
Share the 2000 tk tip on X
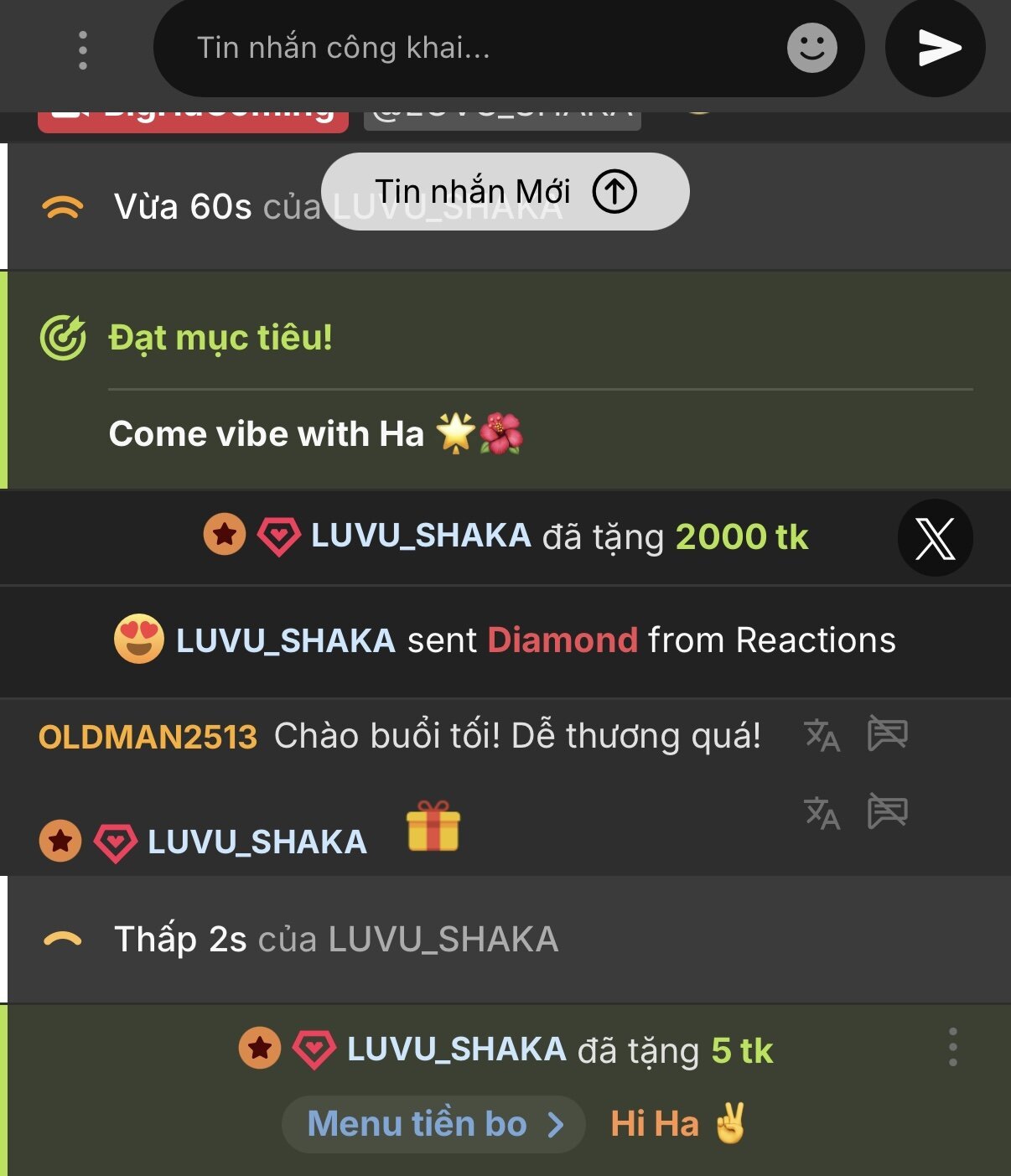point(935,537)
